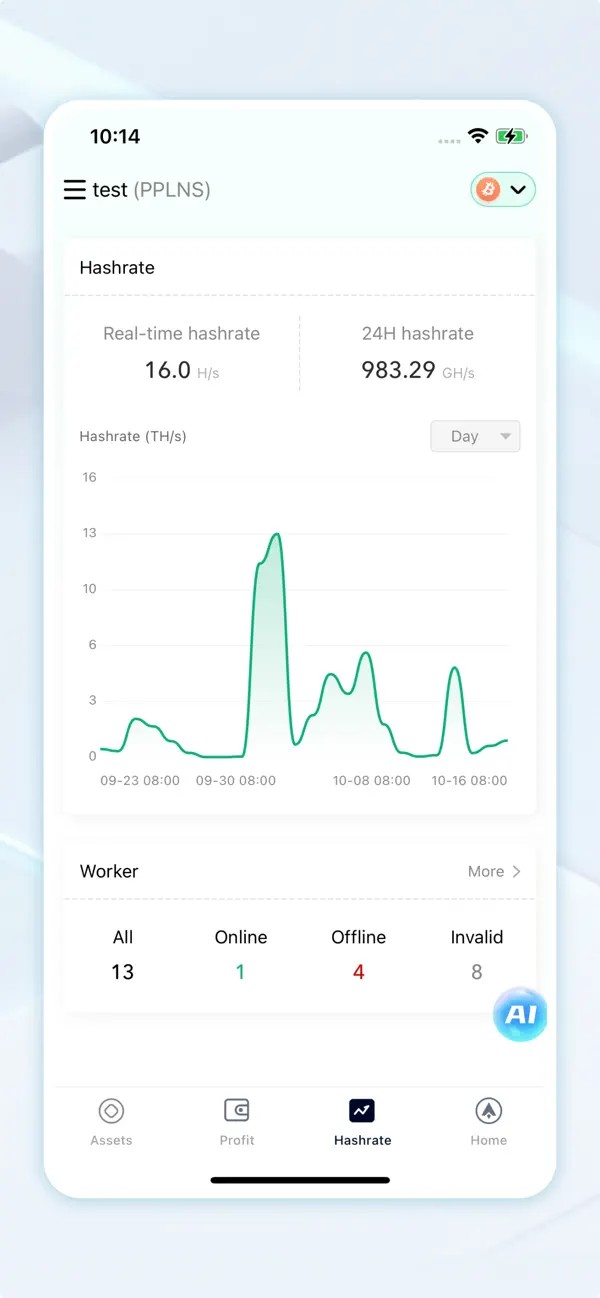Go to the Profit tab

coord(237,1122)
